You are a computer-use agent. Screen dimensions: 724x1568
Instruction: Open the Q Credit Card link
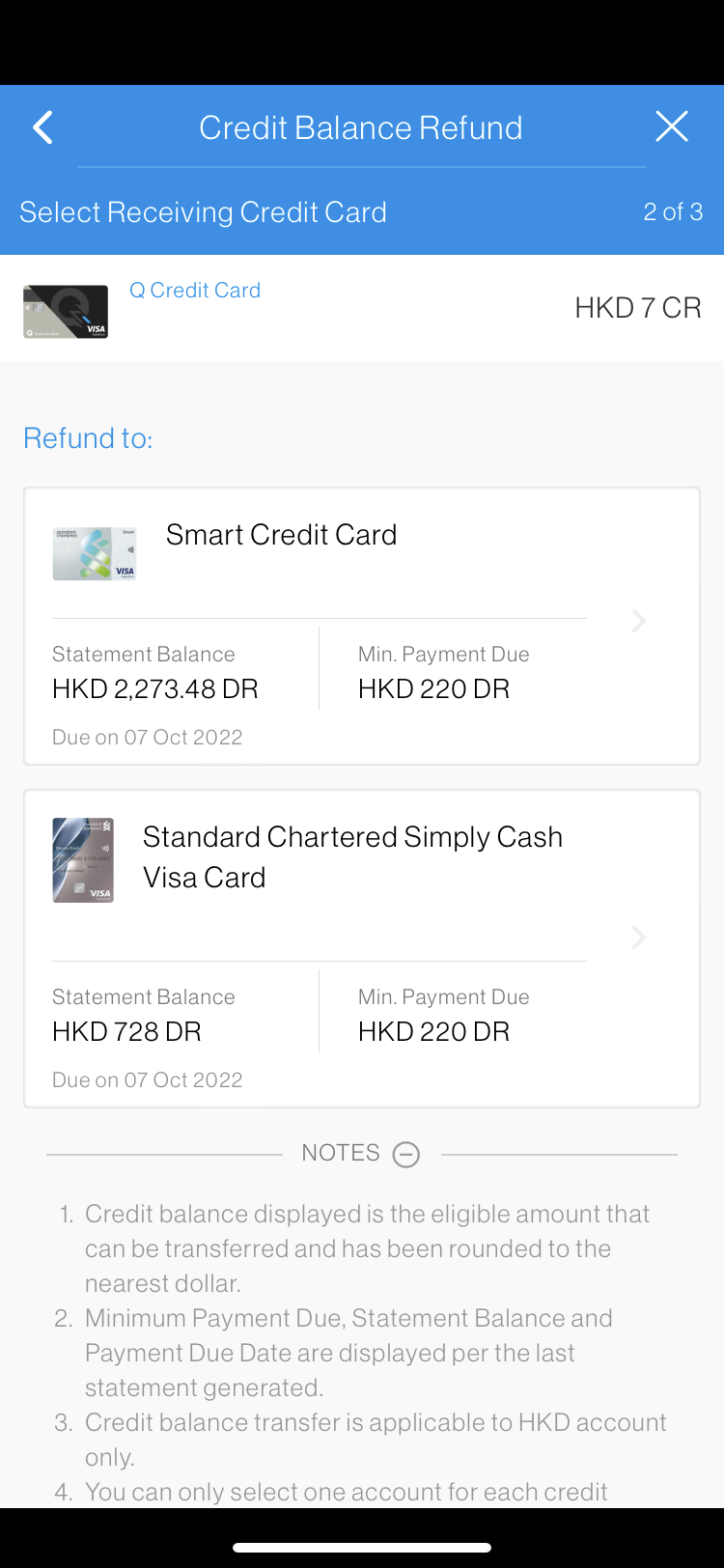click(194, 290)
